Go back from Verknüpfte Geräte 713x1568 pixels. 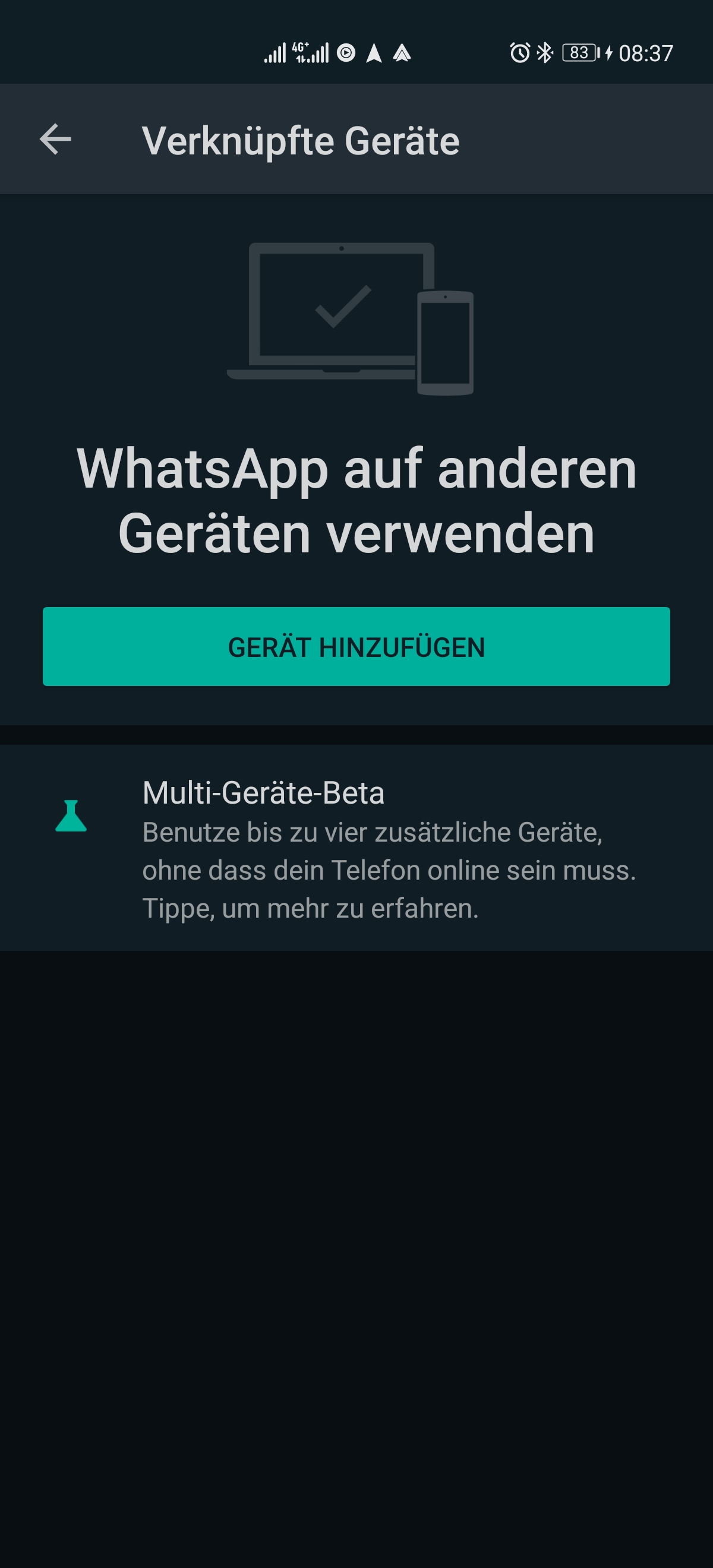[x=55, y=140]
